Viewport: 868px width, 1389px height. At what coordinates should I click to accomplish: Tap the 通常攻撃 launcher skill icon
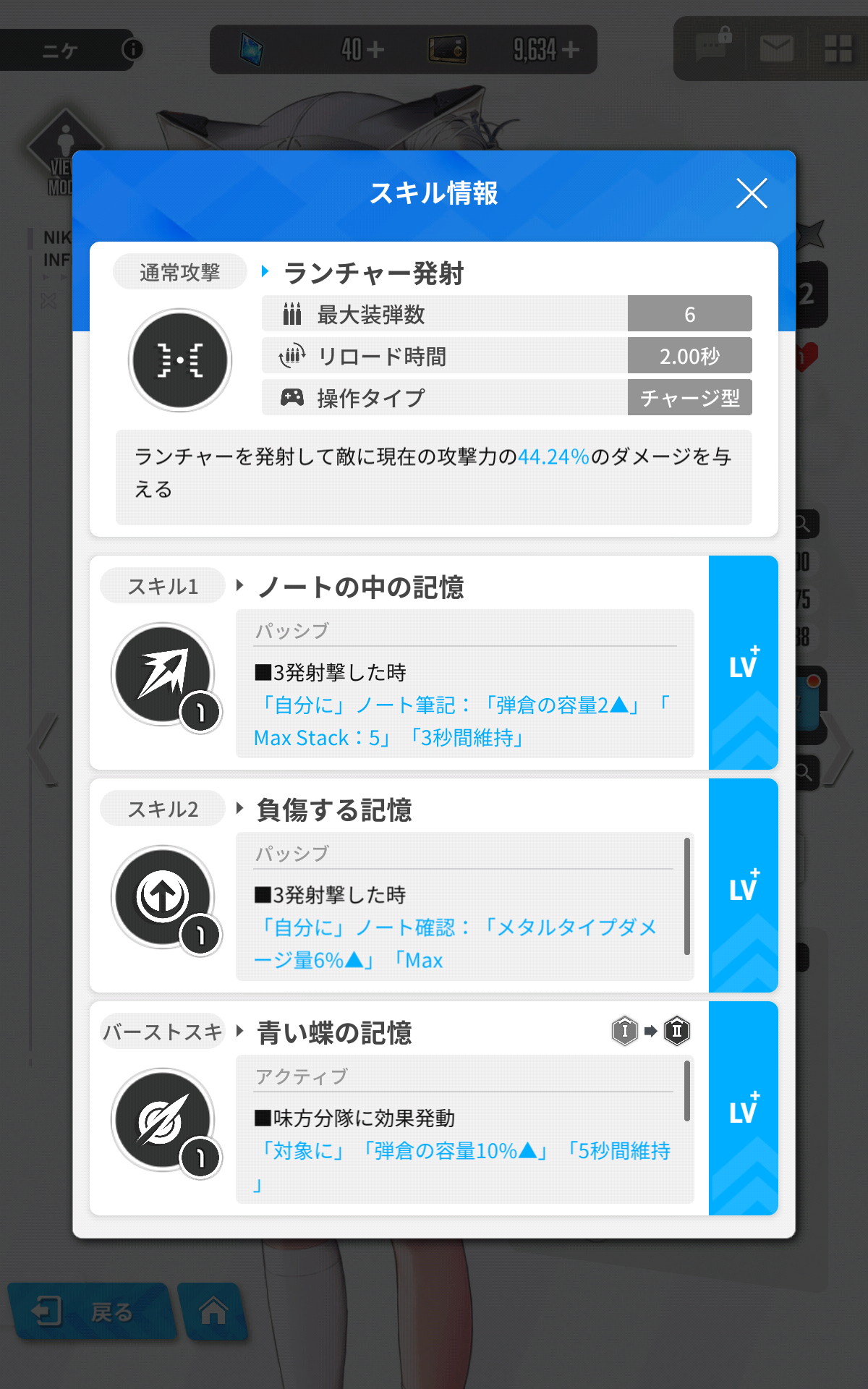(x=180, y=360)
